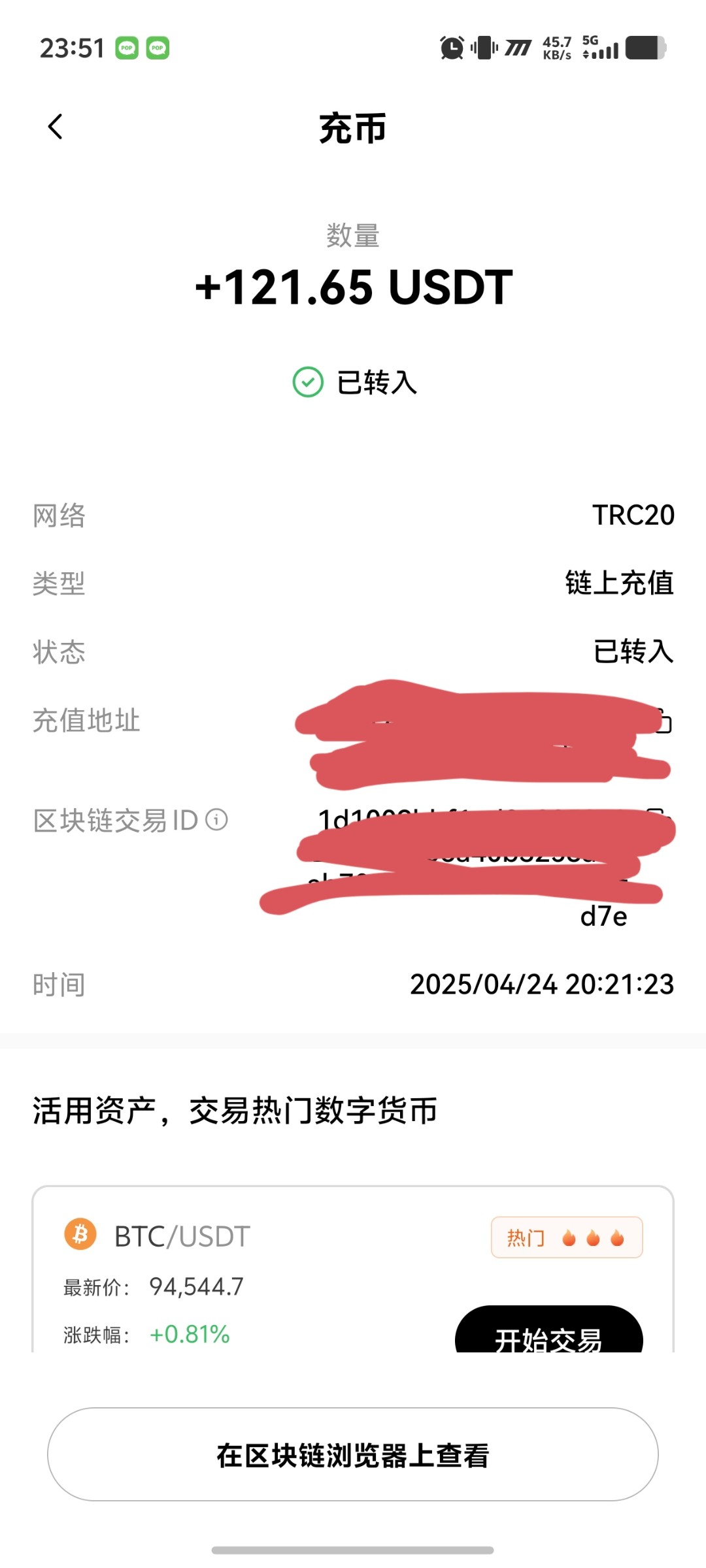Tap the 开始交易 button
This screenshot has width=706, height=1568.
[549, 1330]
